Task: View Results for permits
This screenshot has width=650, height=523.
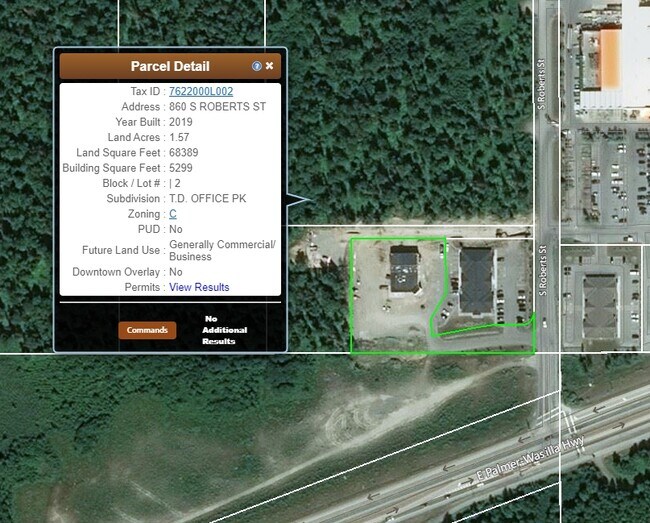Action: [x=199, y=287]
